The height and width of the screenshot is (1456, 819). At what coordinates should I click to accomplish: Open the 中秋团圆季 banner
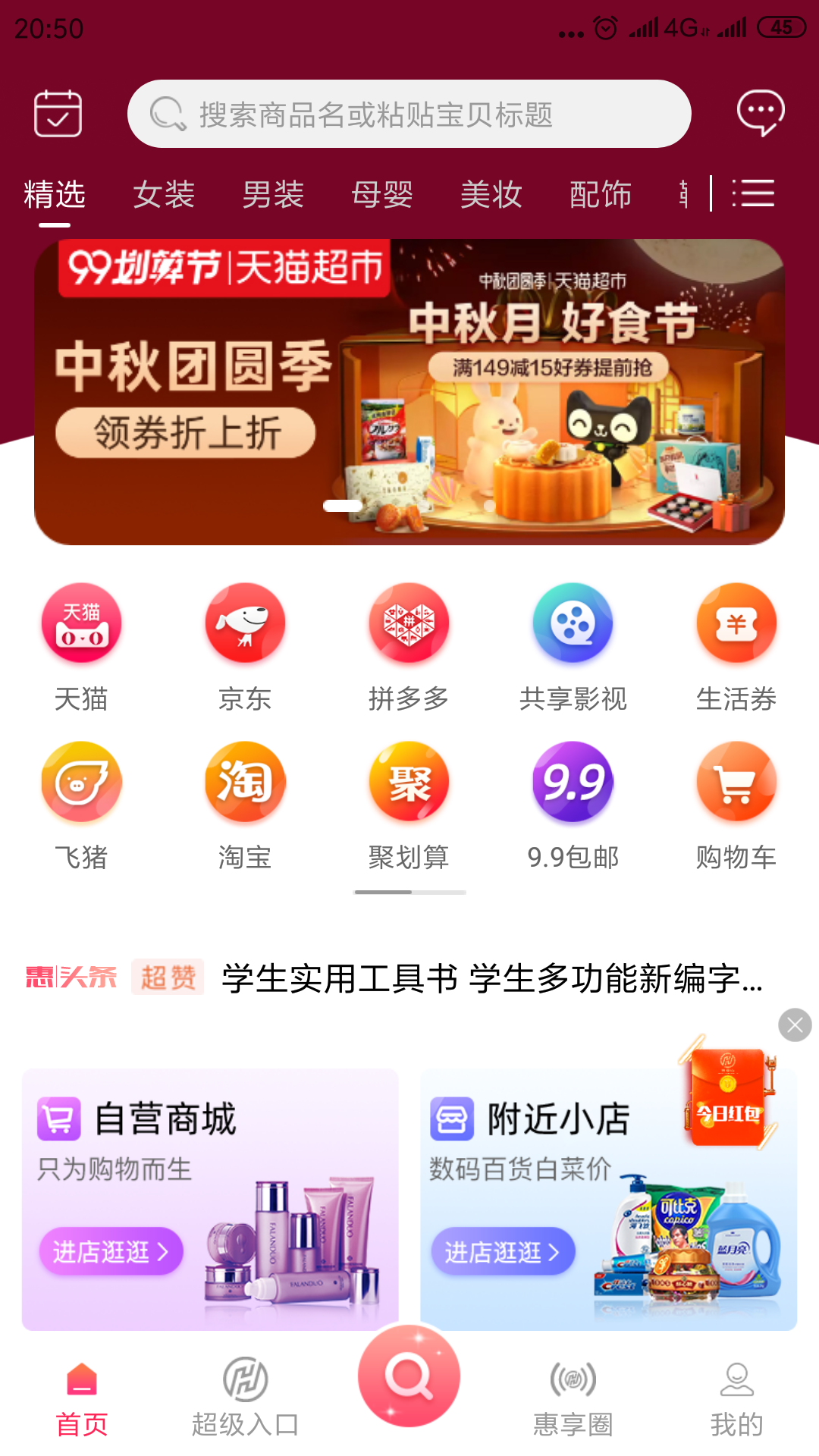point(409,392)
